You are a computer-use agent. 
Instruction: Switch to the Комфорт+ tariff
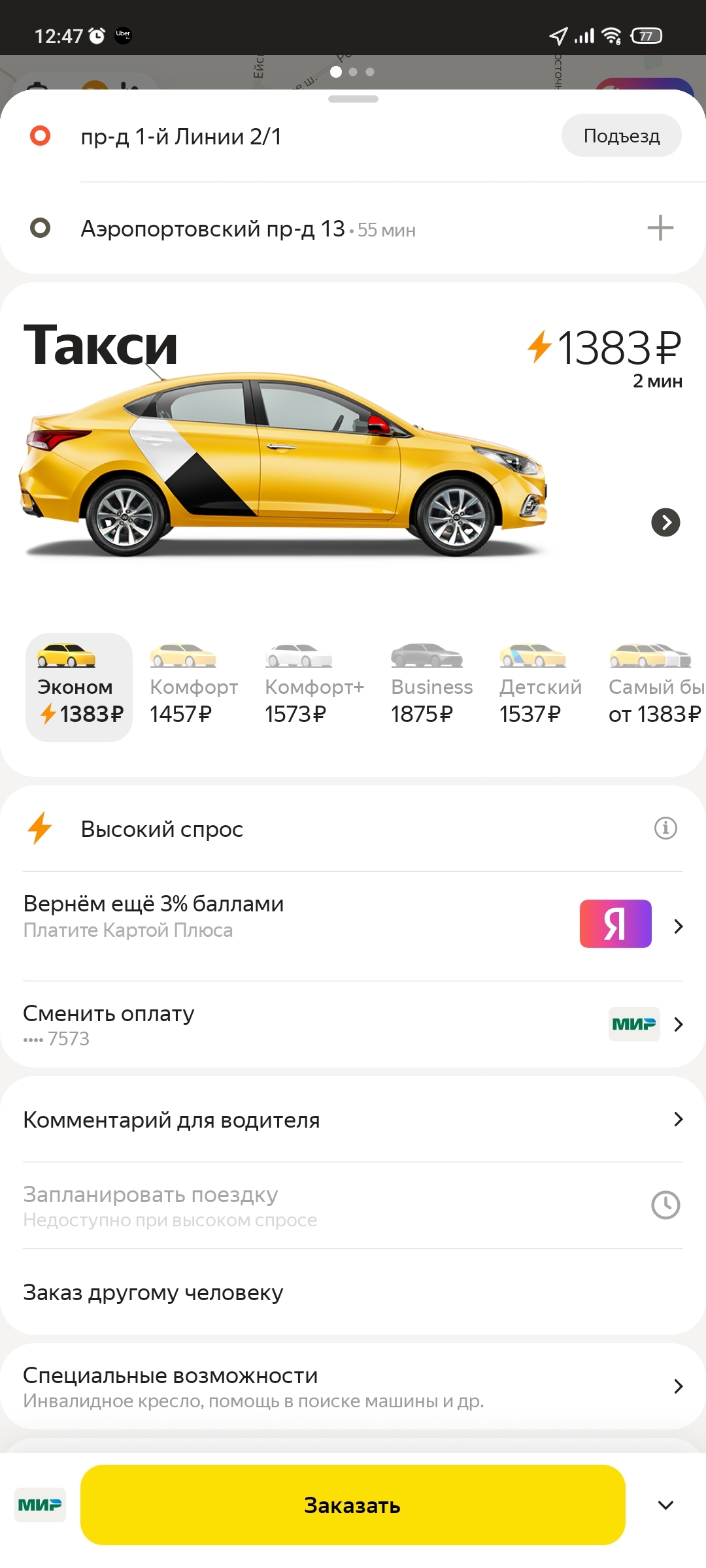[x=314, y=687]
